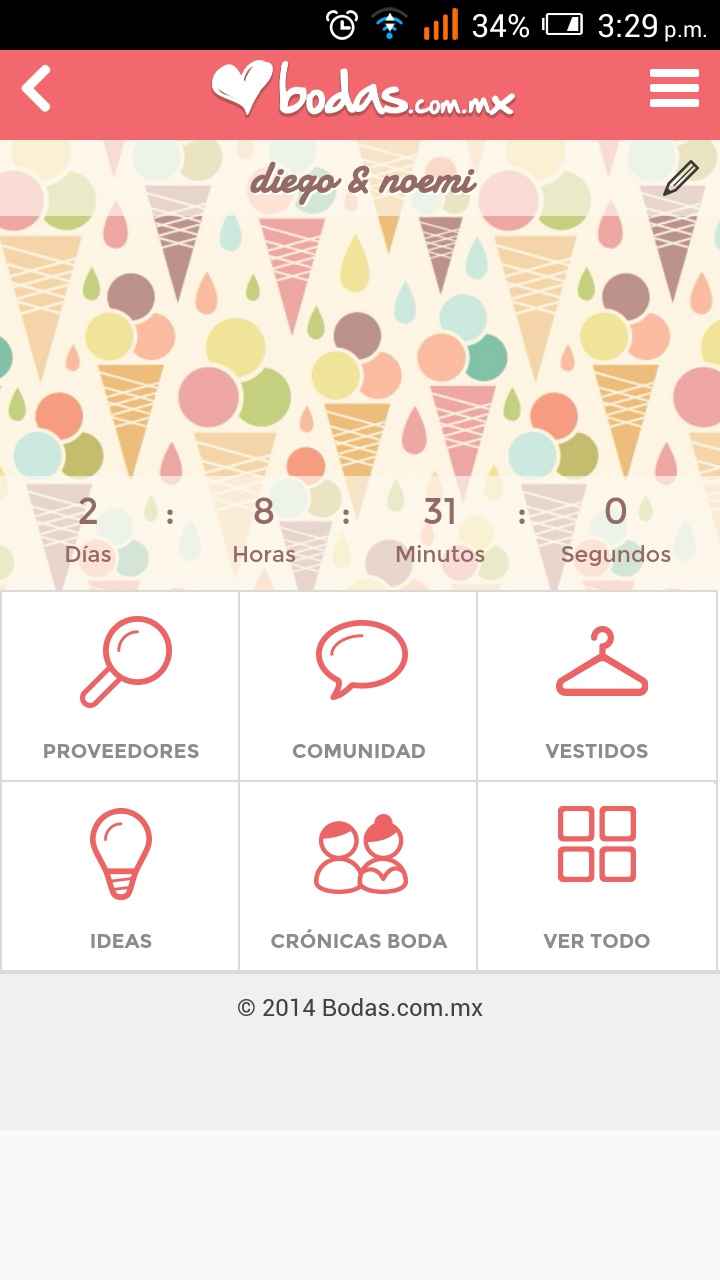Open Ideas with the lightbulb icon
Image resolution: width=720 pixels, height=1280 pixels.
click(x=119, y=851)
